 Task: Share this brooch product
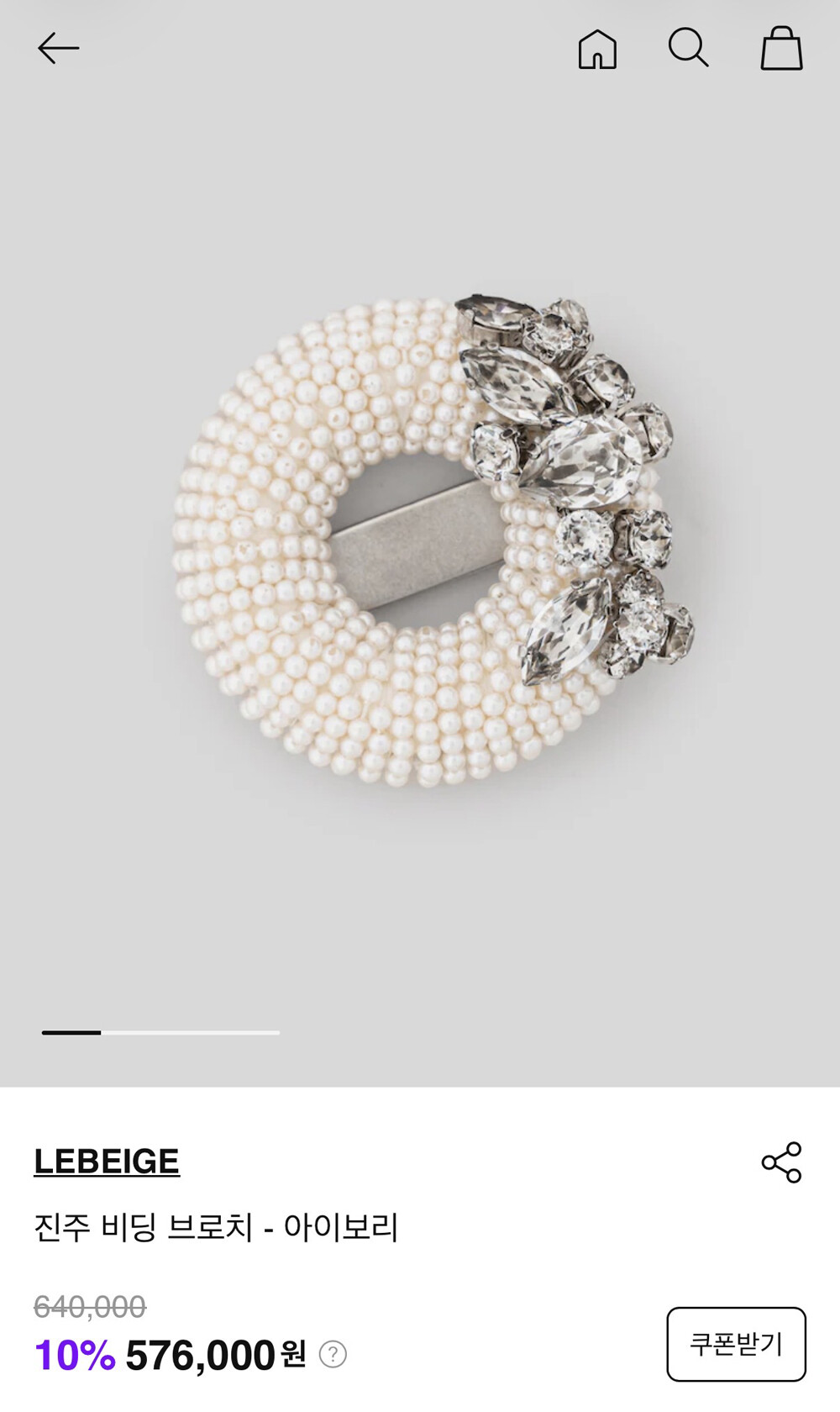point(781,1162)
